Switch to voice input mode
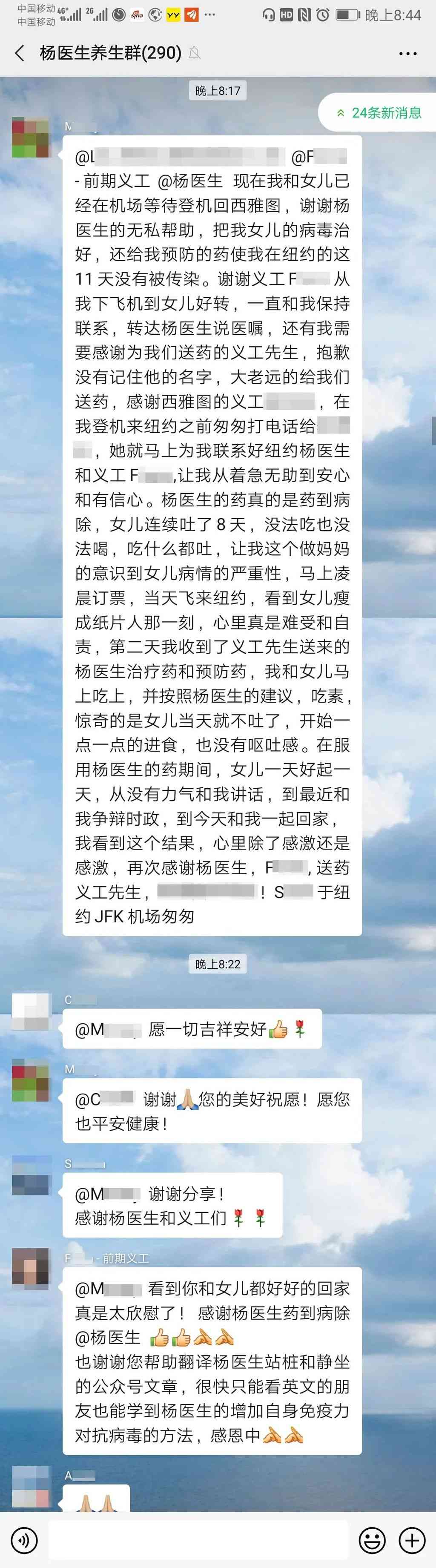The height and width of the screenshot is (1568, 436). [x=24, y=1541]
